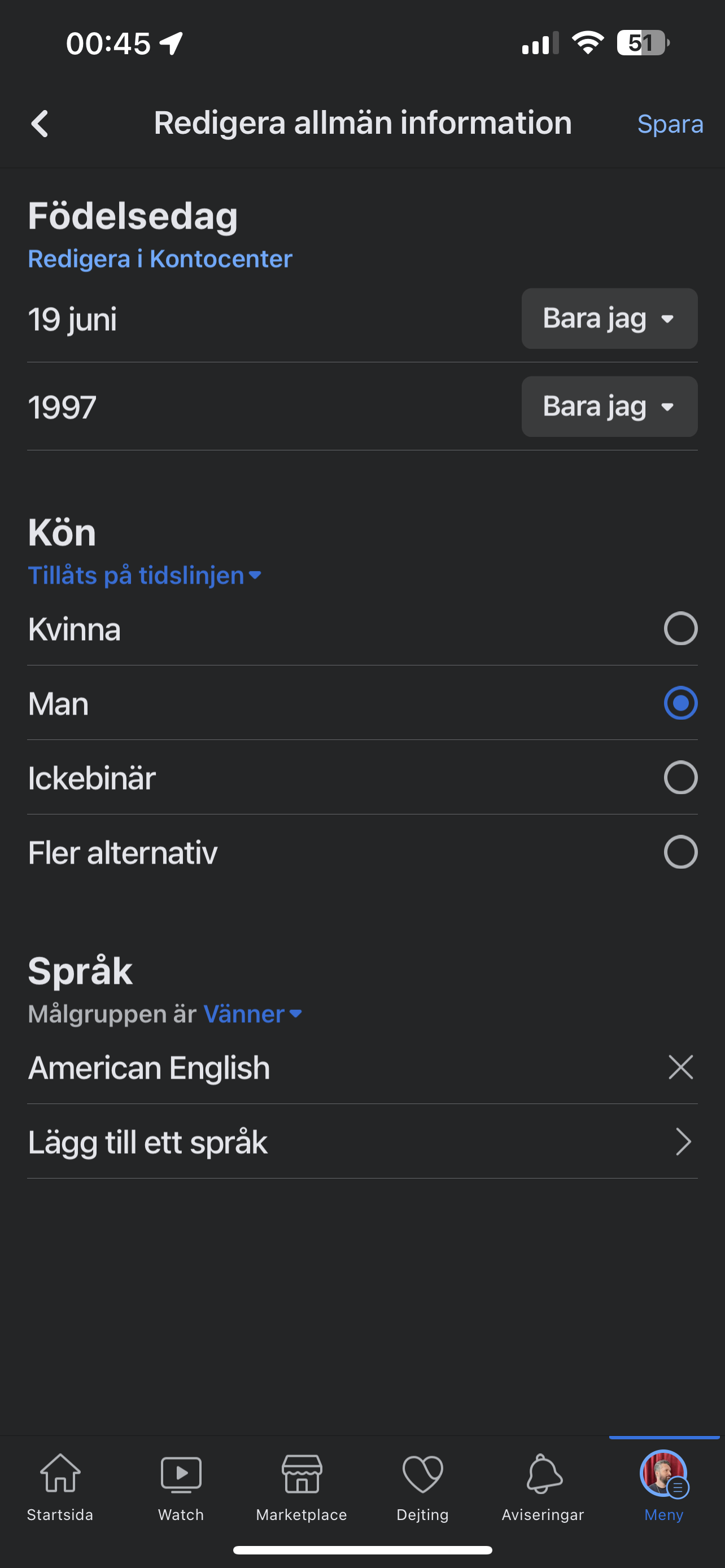Remove American English from languages
The image size is (725, 1568).
point(680,1067)
